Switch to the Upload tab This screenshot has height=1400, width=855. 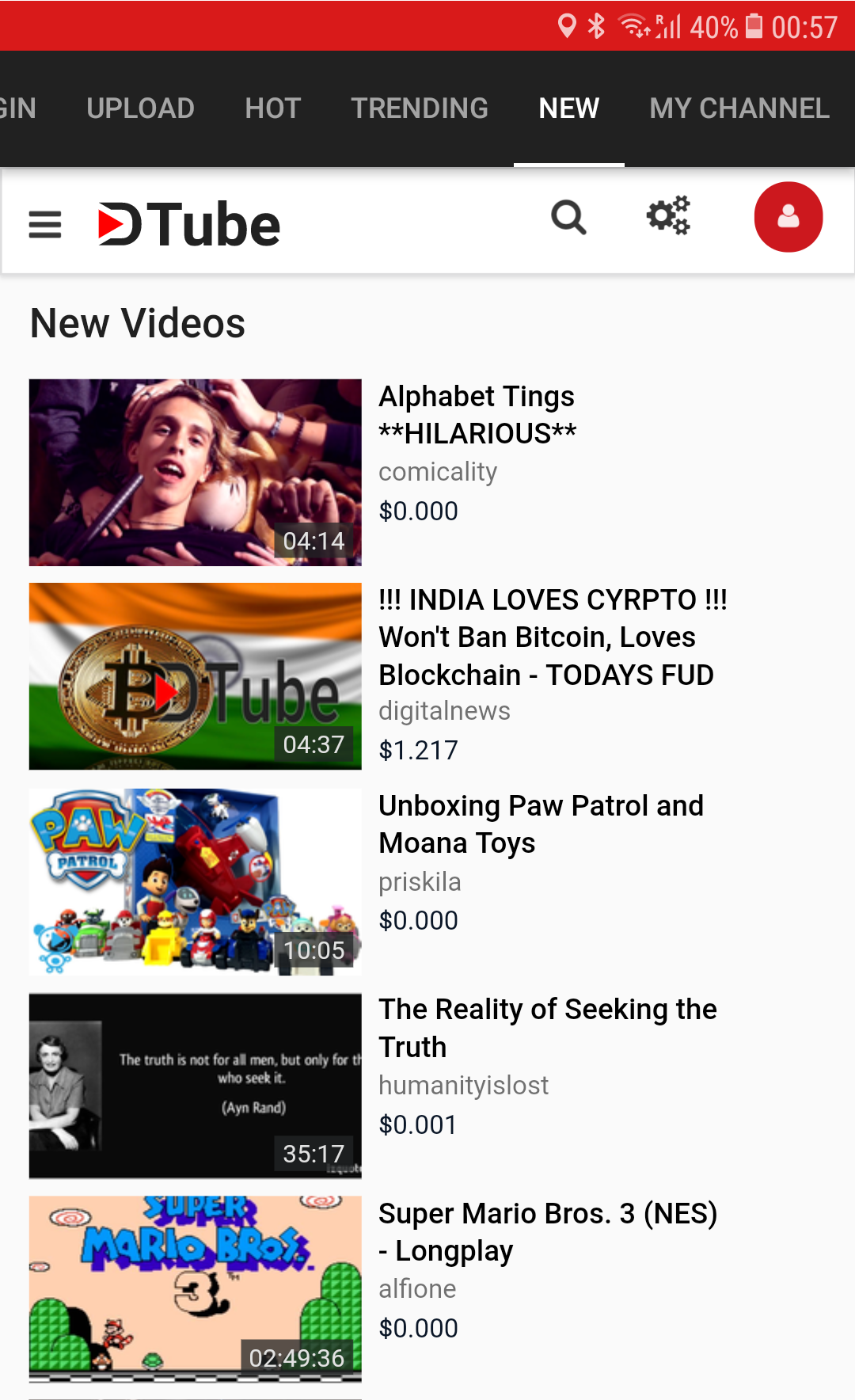140,108
